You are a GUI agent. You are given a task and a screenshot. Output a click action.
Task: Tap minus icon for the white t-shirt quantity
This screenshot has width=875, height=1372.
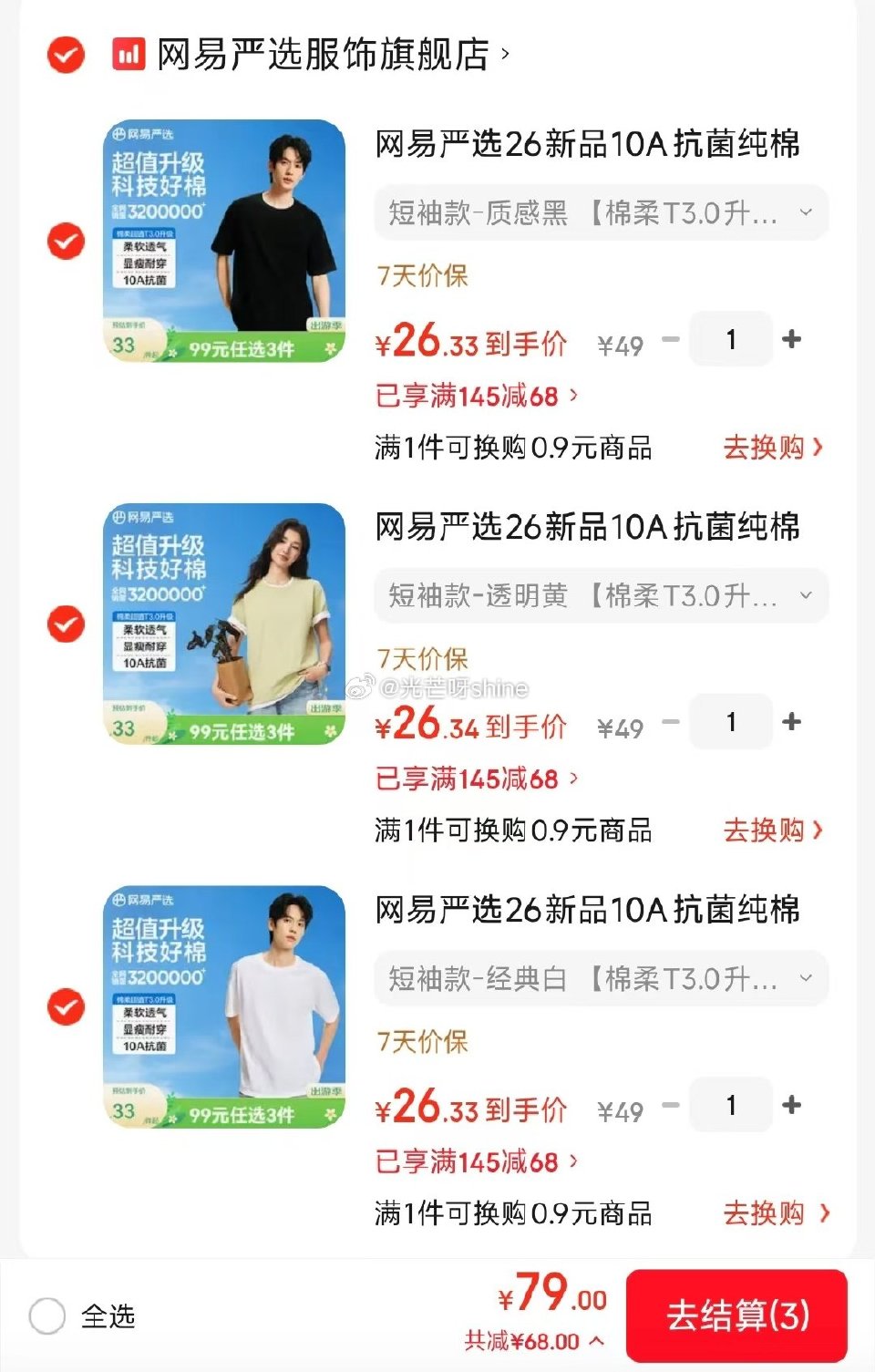pos(671,1105)
